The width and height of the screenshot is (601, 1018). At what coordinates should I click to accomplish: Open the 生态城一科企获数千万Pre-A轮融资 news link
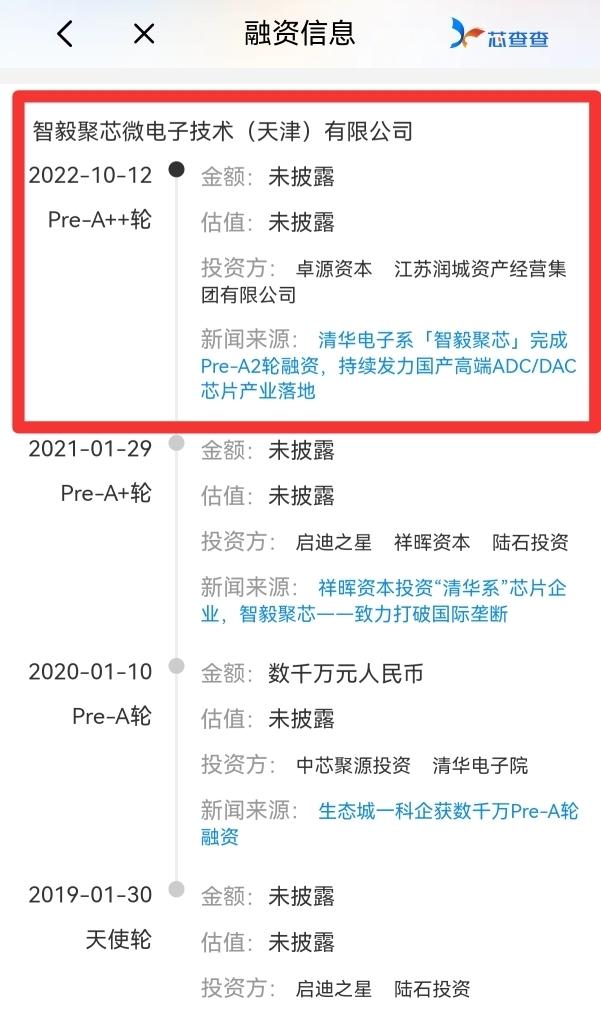pos(389,823)
